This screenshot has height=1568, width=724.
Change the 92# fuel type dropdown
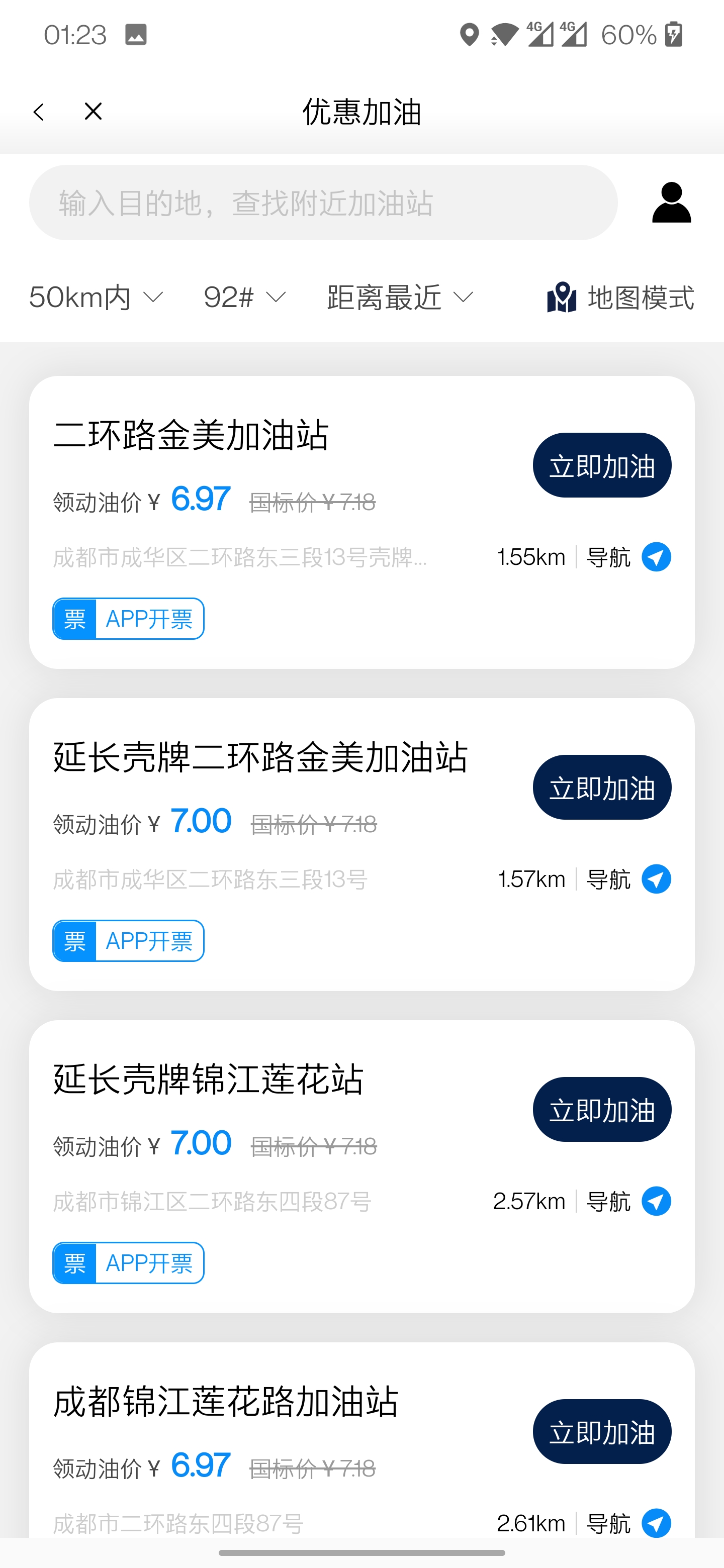click(244, 298)
